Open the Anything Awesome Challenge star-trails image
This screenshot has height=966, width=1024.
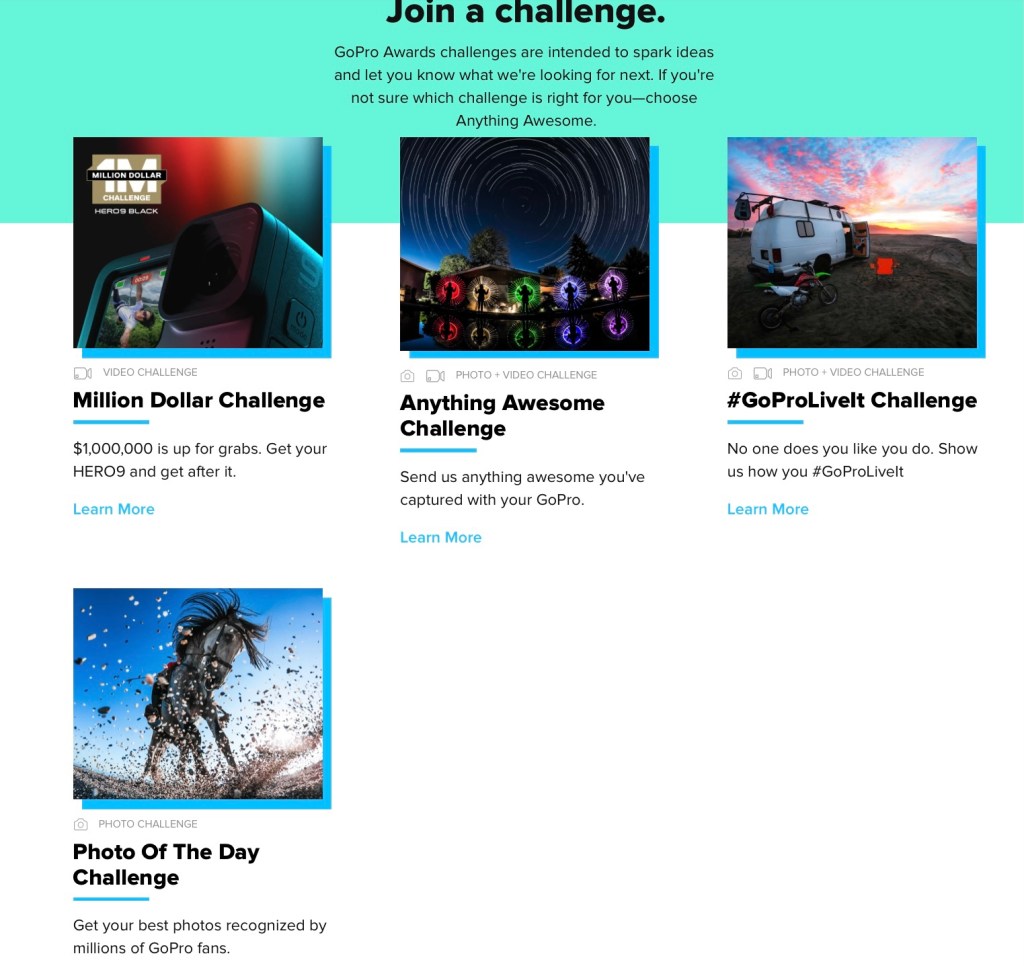coord(524,244)
